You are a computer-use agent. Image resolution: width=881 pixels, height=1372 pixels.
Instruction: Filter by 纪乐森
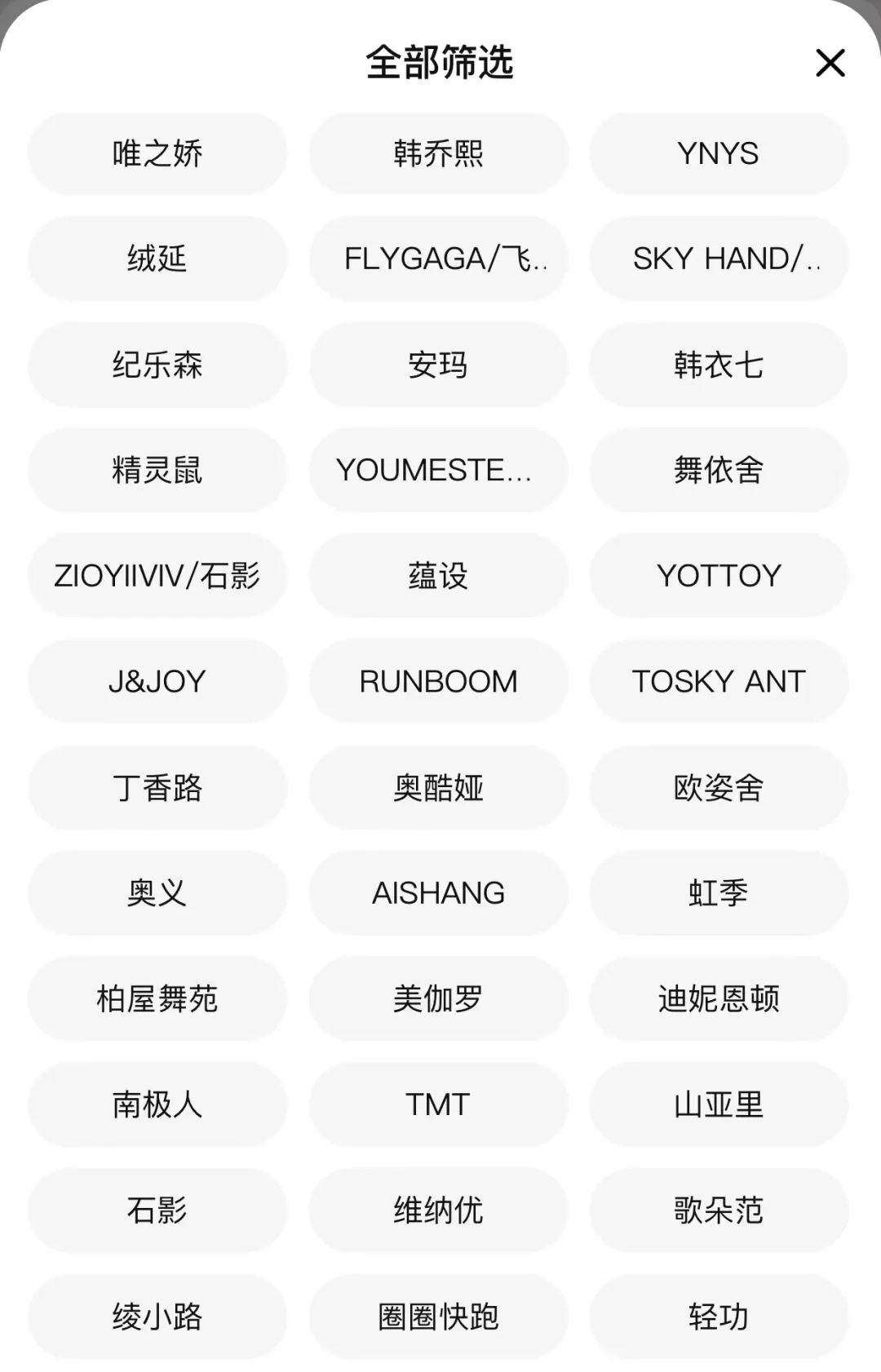click(x=157, y=365)
